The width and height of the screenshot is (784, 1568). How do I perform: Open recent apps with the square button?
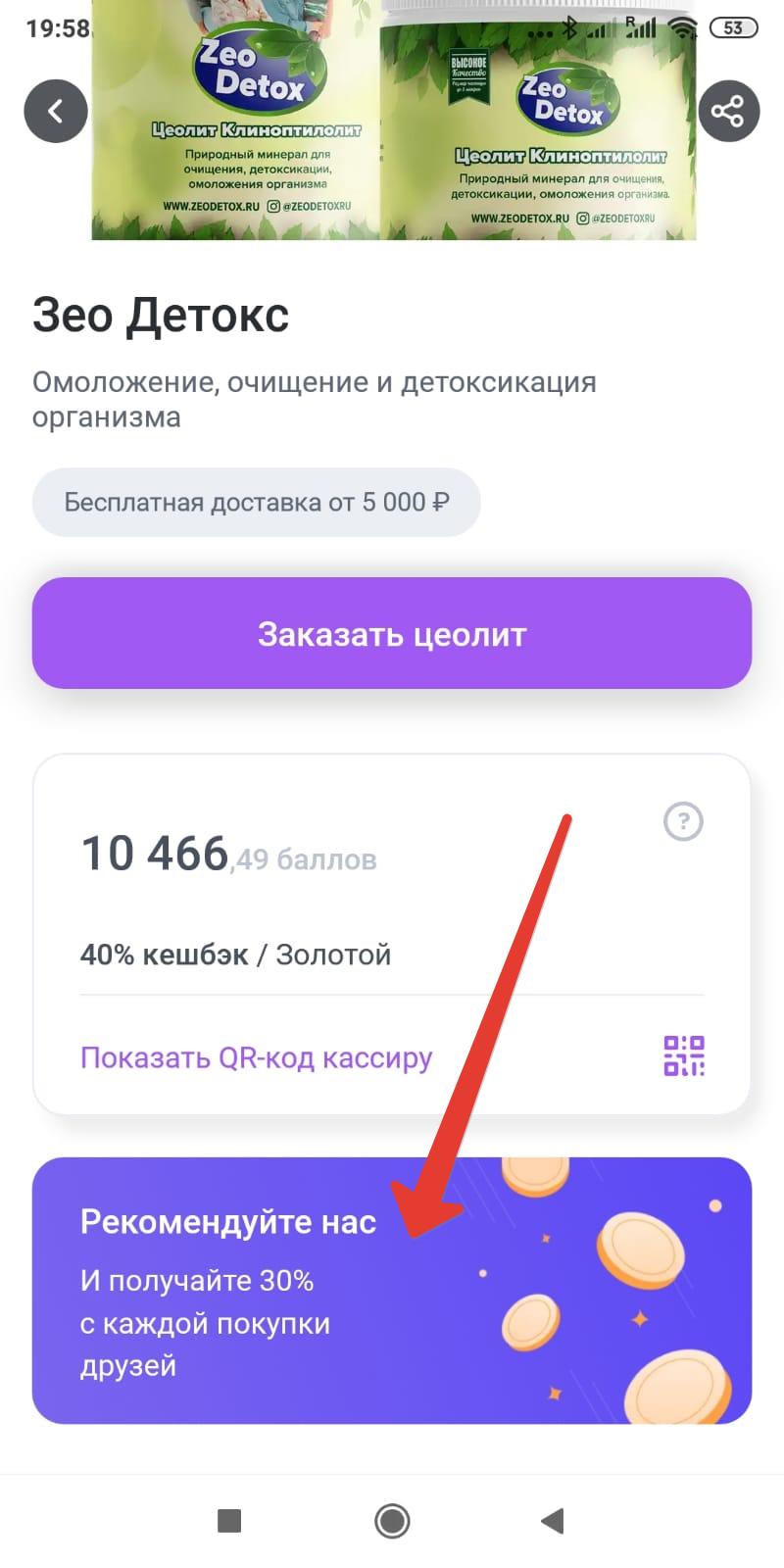coord(229,1521)
